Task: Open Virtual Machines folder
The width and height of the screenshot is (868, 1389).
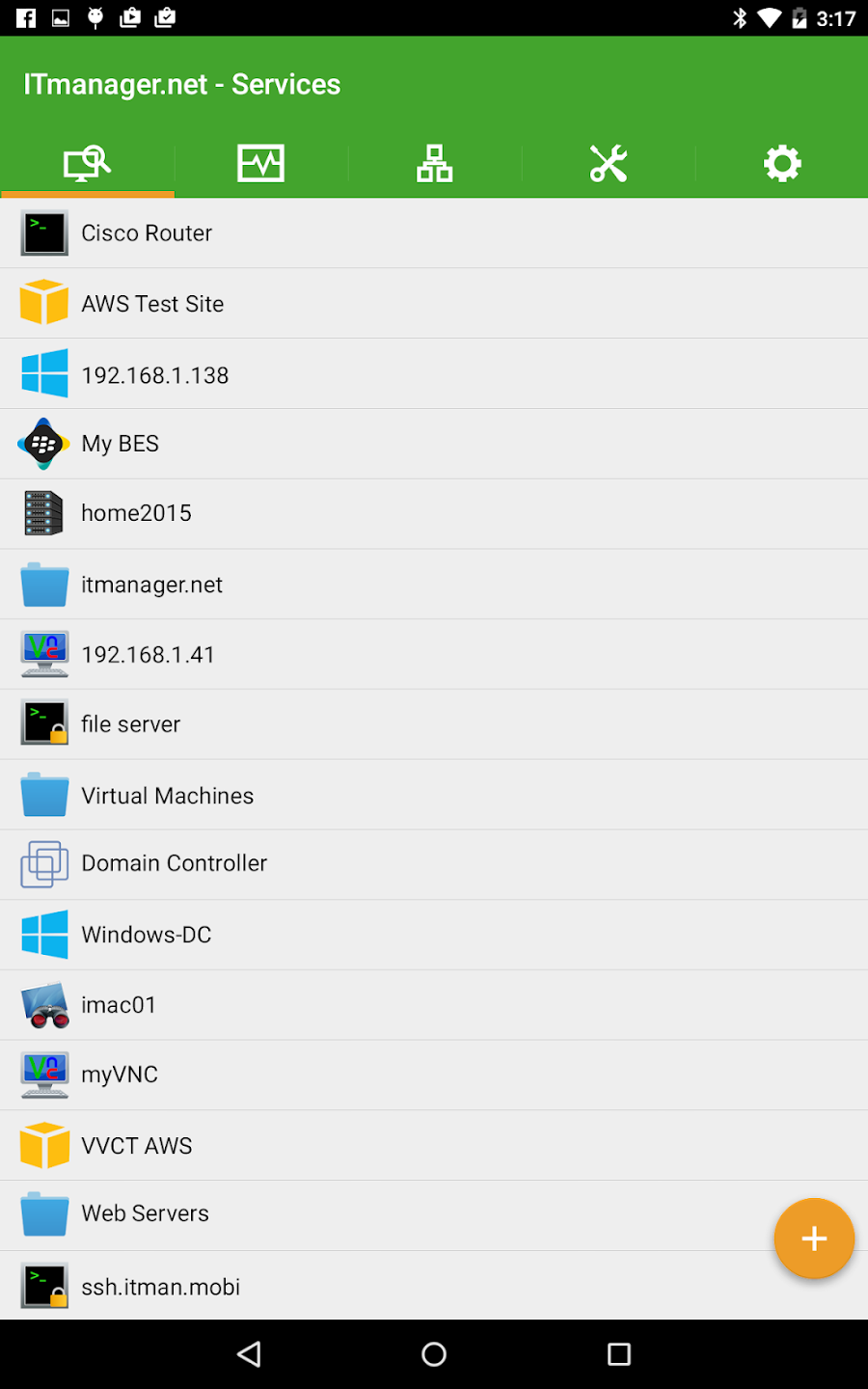Action: point(434,795)
